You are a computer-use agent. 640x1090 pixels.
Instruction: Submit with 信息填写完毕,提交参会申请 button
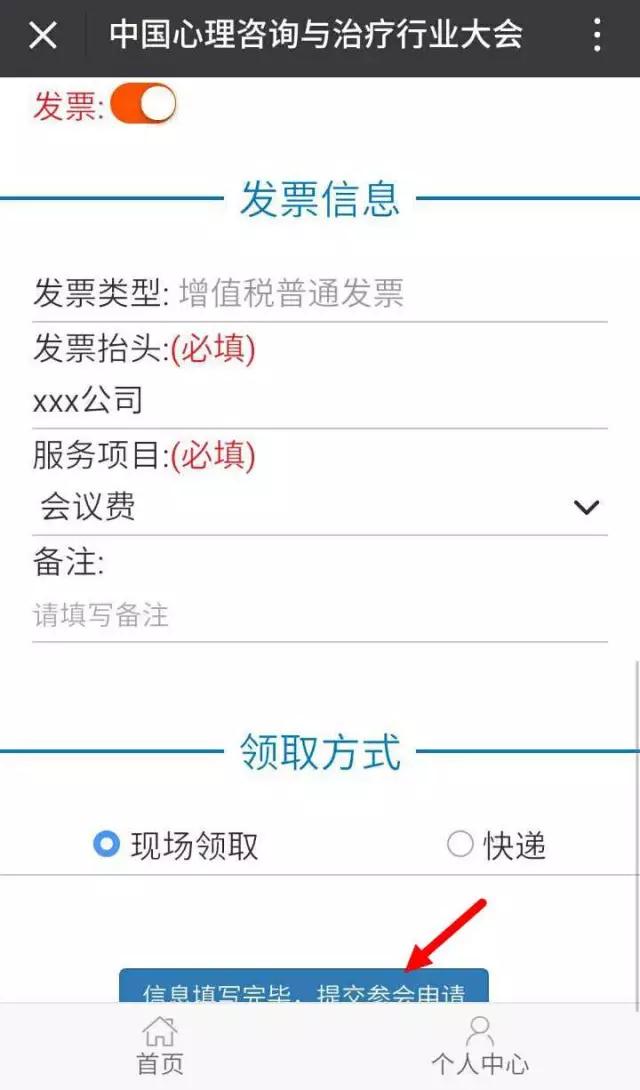click(x=303, y=987)
